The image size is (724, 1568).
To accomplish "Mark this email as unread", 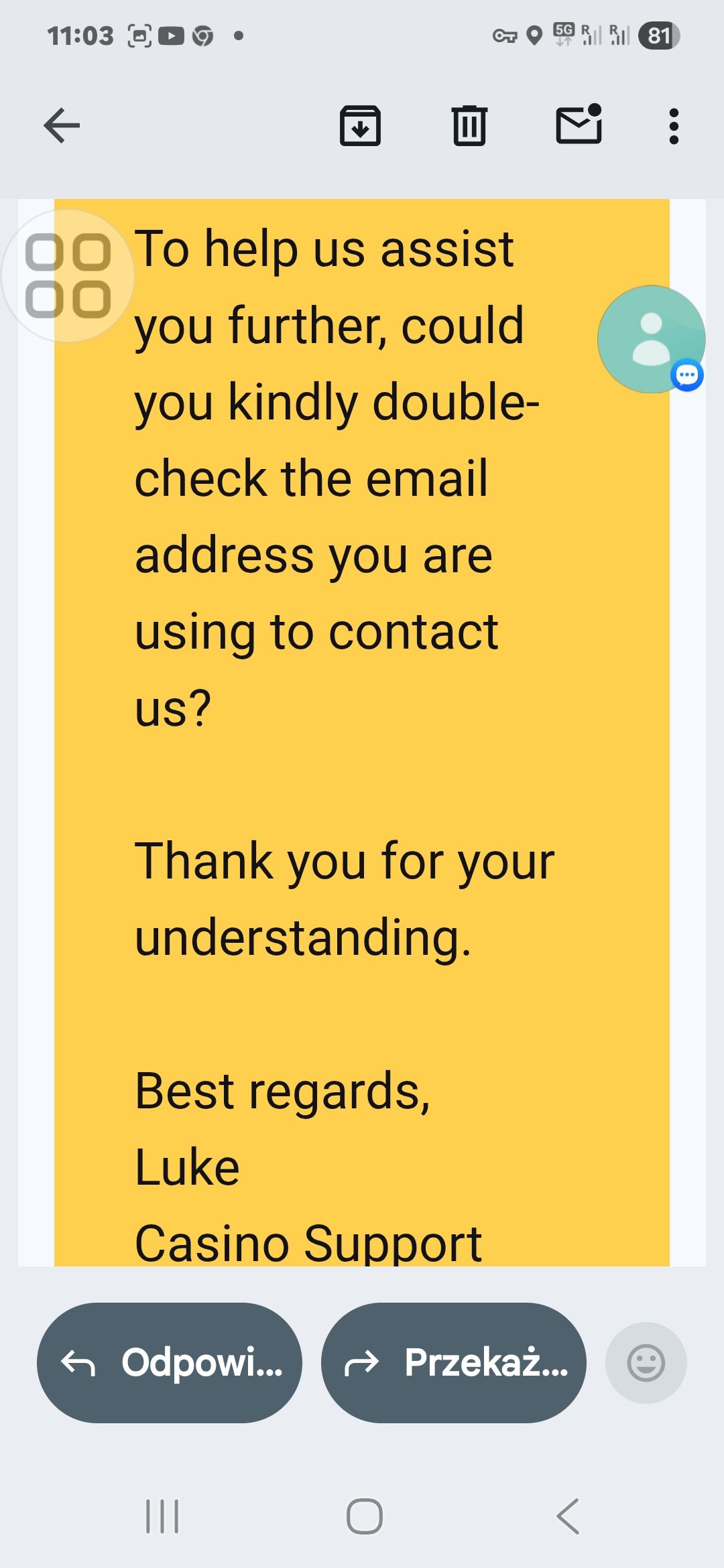I will 579,125.
